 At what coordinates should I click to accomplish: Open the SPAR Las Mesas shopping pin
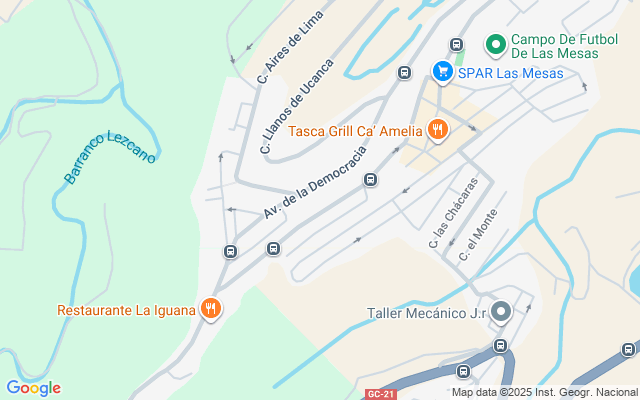click(x=442, y=72)
